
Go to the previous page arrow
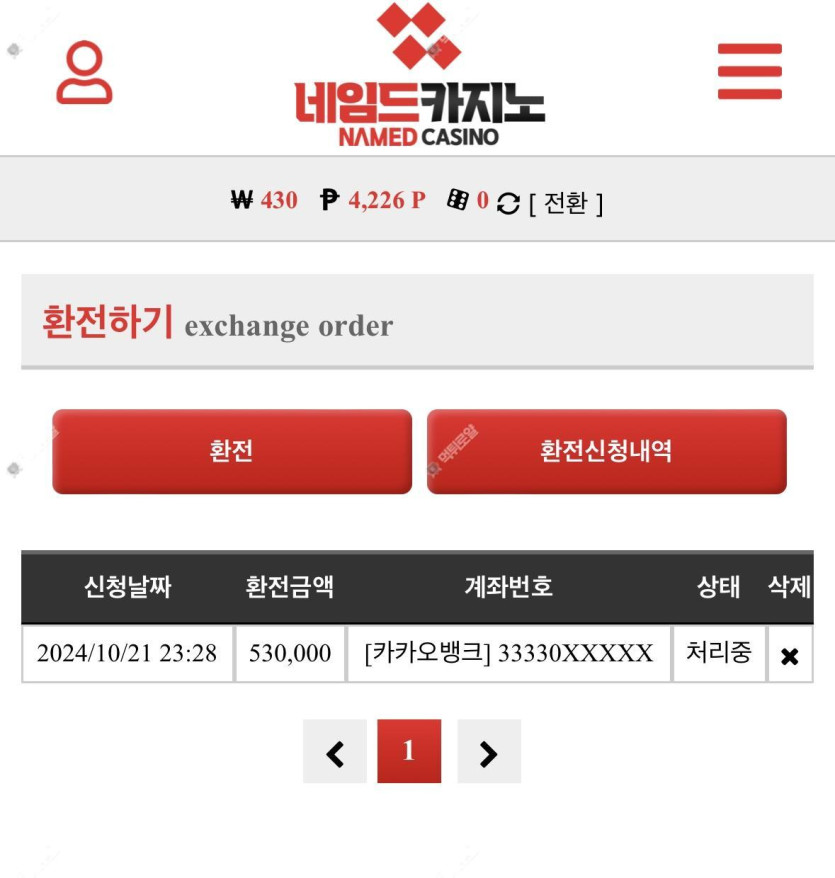[335, 752]
